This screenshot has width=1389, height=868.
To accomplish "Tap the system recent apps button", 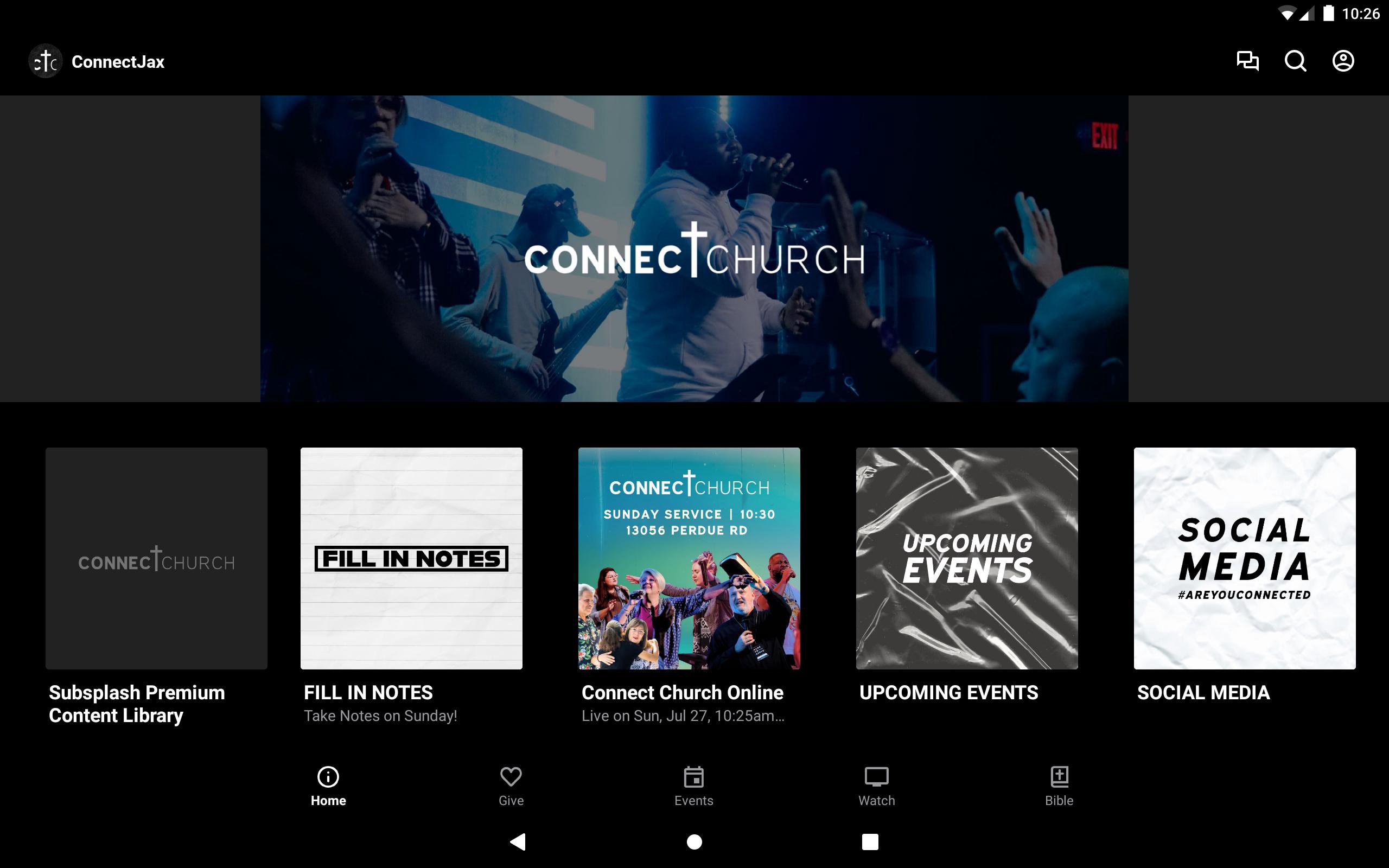I will pyautogui.click(x=870, y=841).
